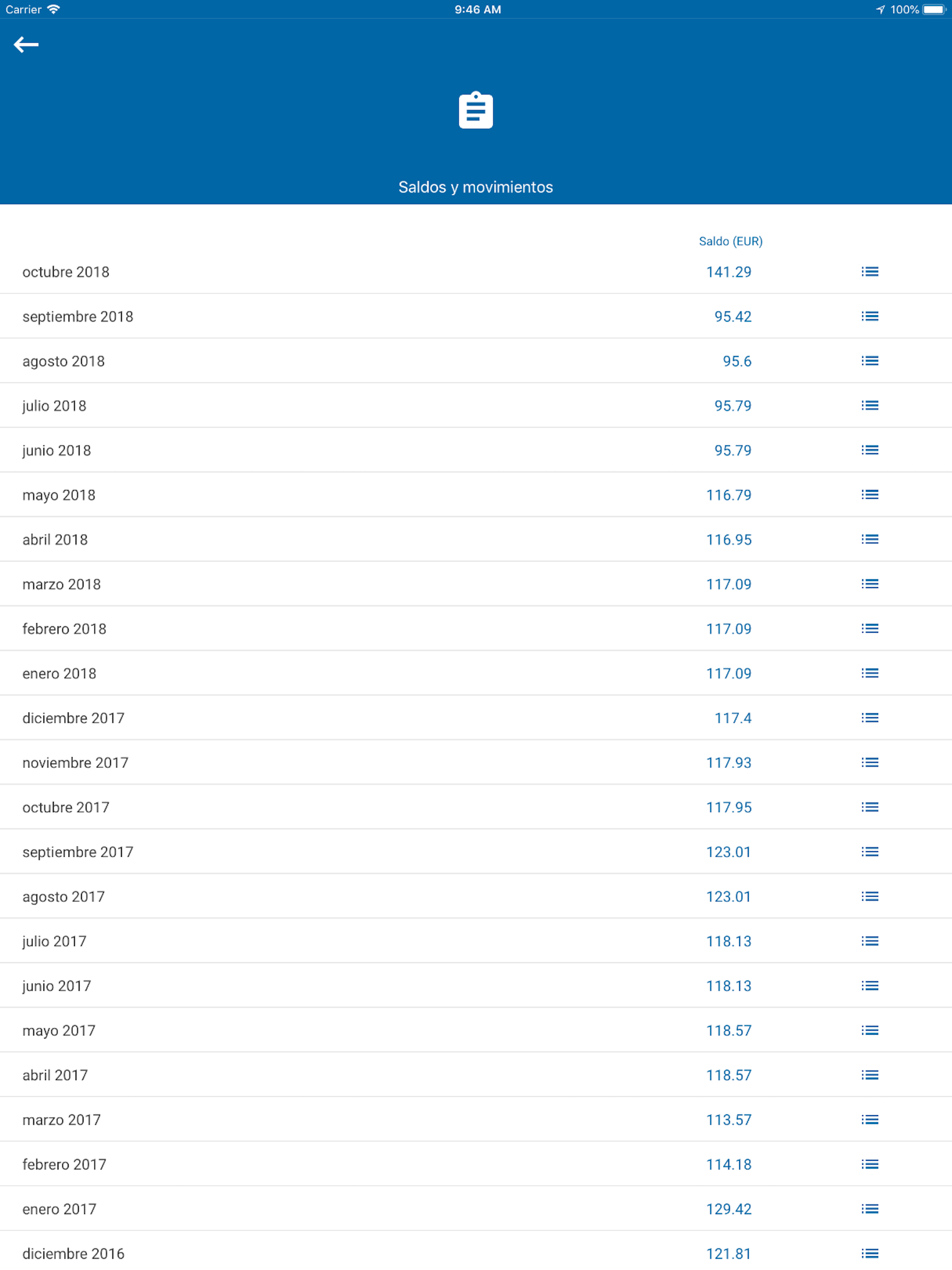Open balance 113.57 for marzo 2017

click(728, 1119)
